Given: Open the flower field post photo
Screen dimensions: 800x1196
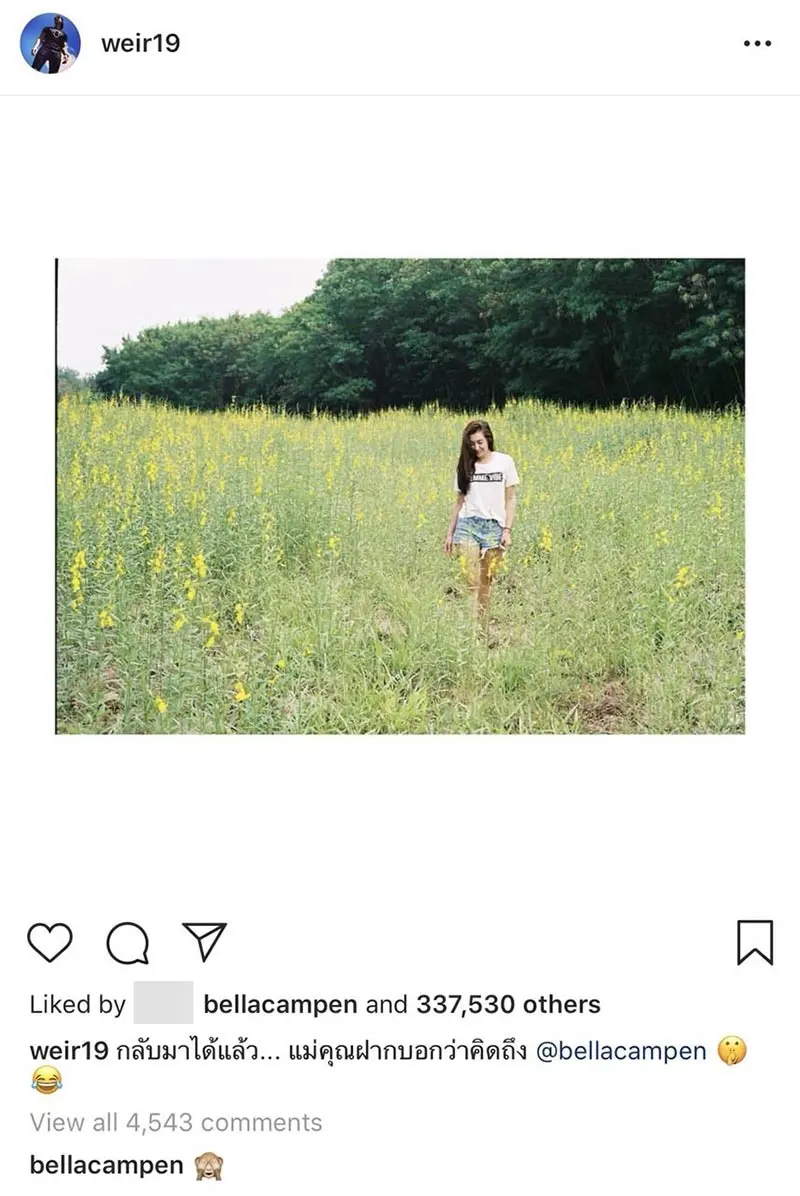Looking at the screenshot, I should pyautogui.click(x=400, y=496).
